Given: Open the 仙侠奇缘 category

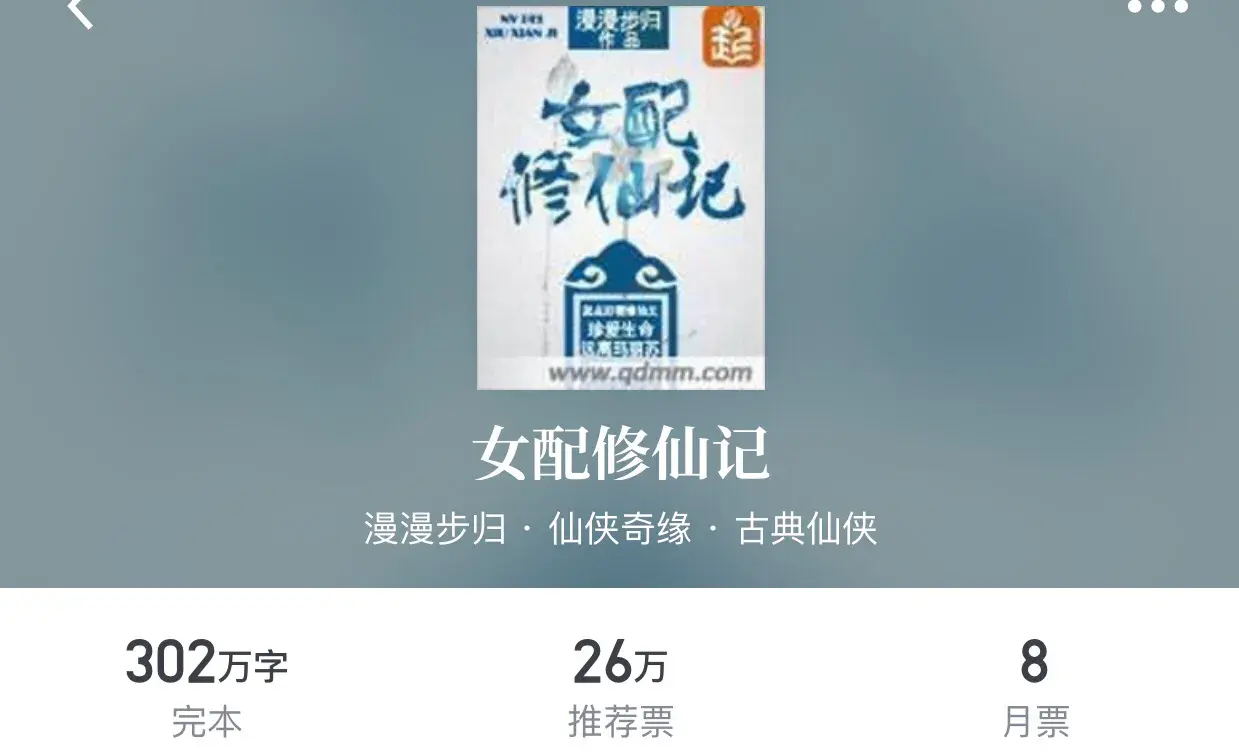Looking at the screenshot, I should click(x=620, y=528).
